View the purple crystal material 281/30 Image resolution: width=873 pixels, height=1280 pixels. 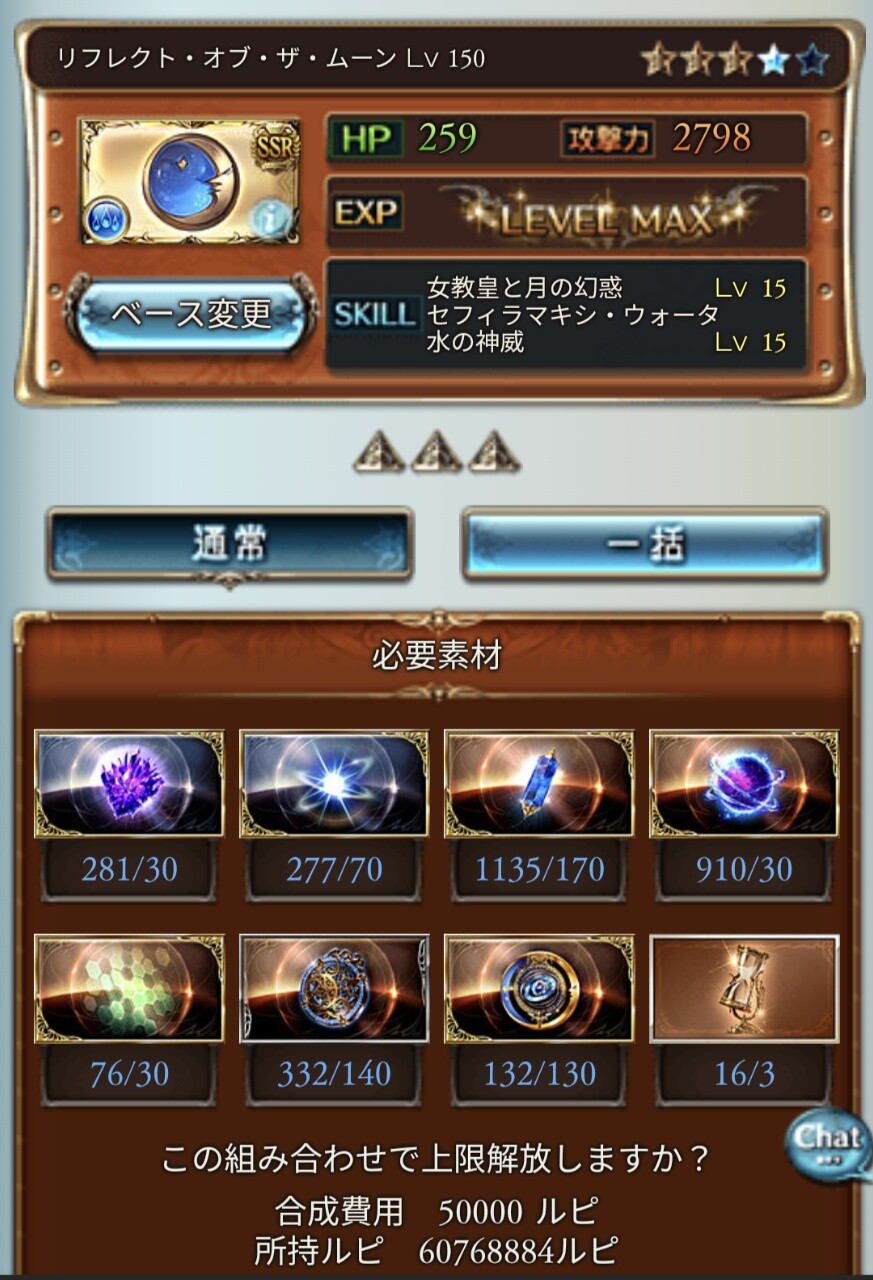(130, 783)
